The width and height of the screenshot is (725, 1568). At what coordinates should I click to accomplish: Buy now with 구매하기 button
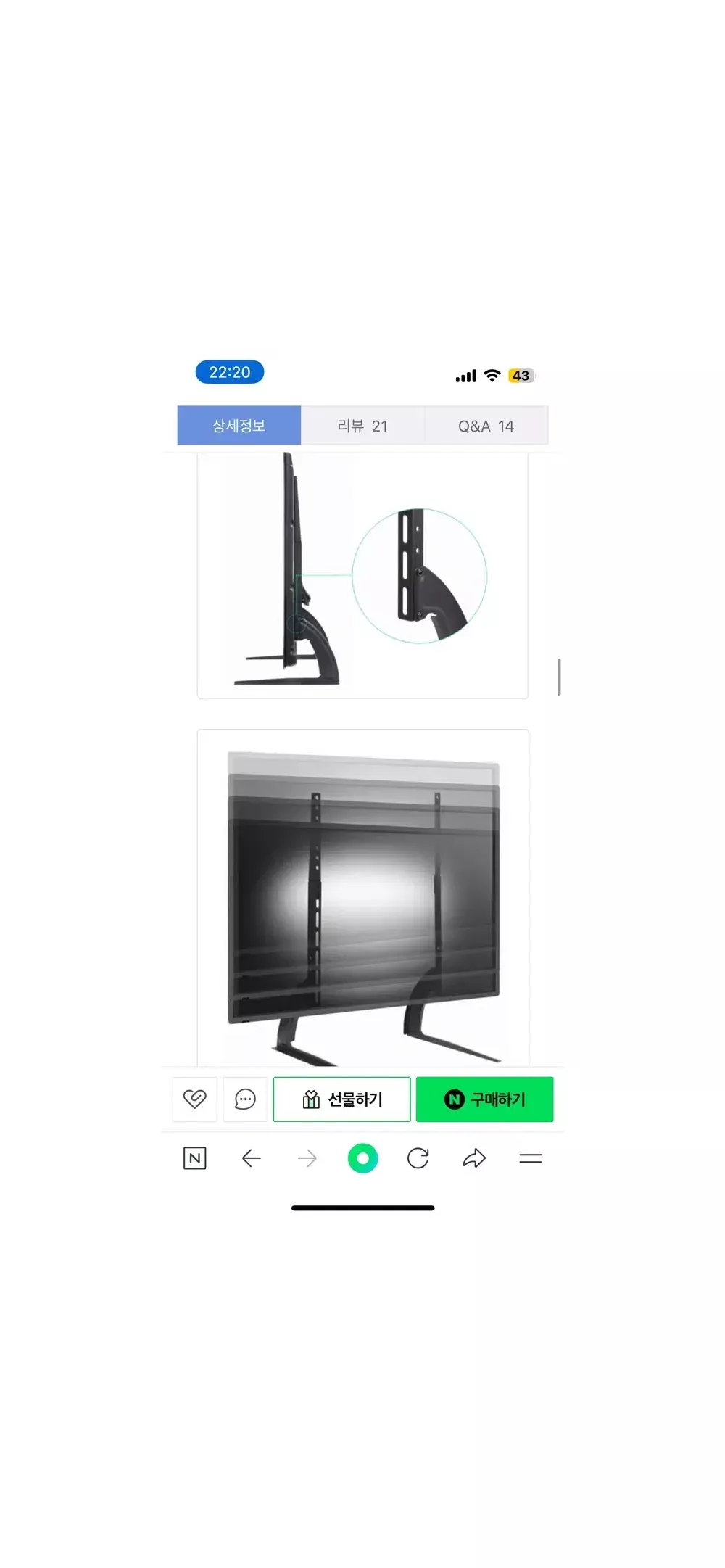point(484,1099)
